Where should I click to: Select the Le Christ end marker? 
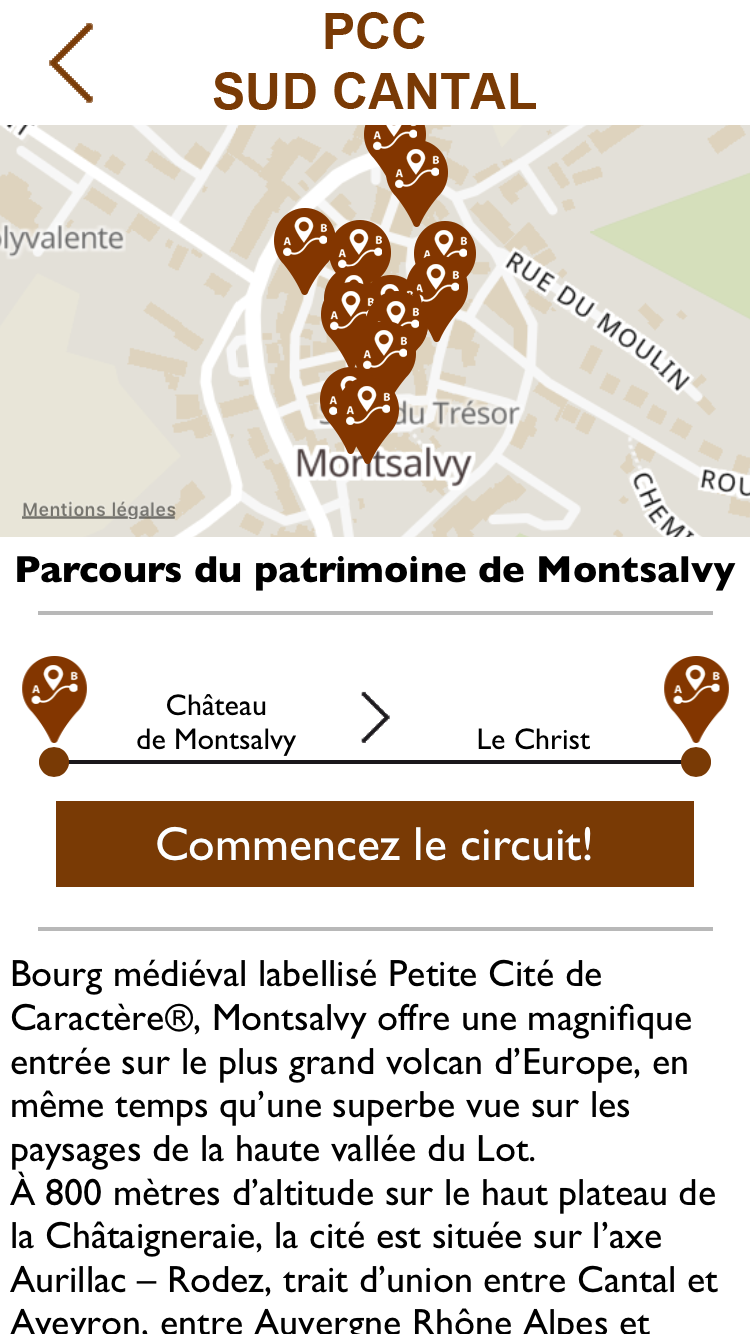point(696,699)
